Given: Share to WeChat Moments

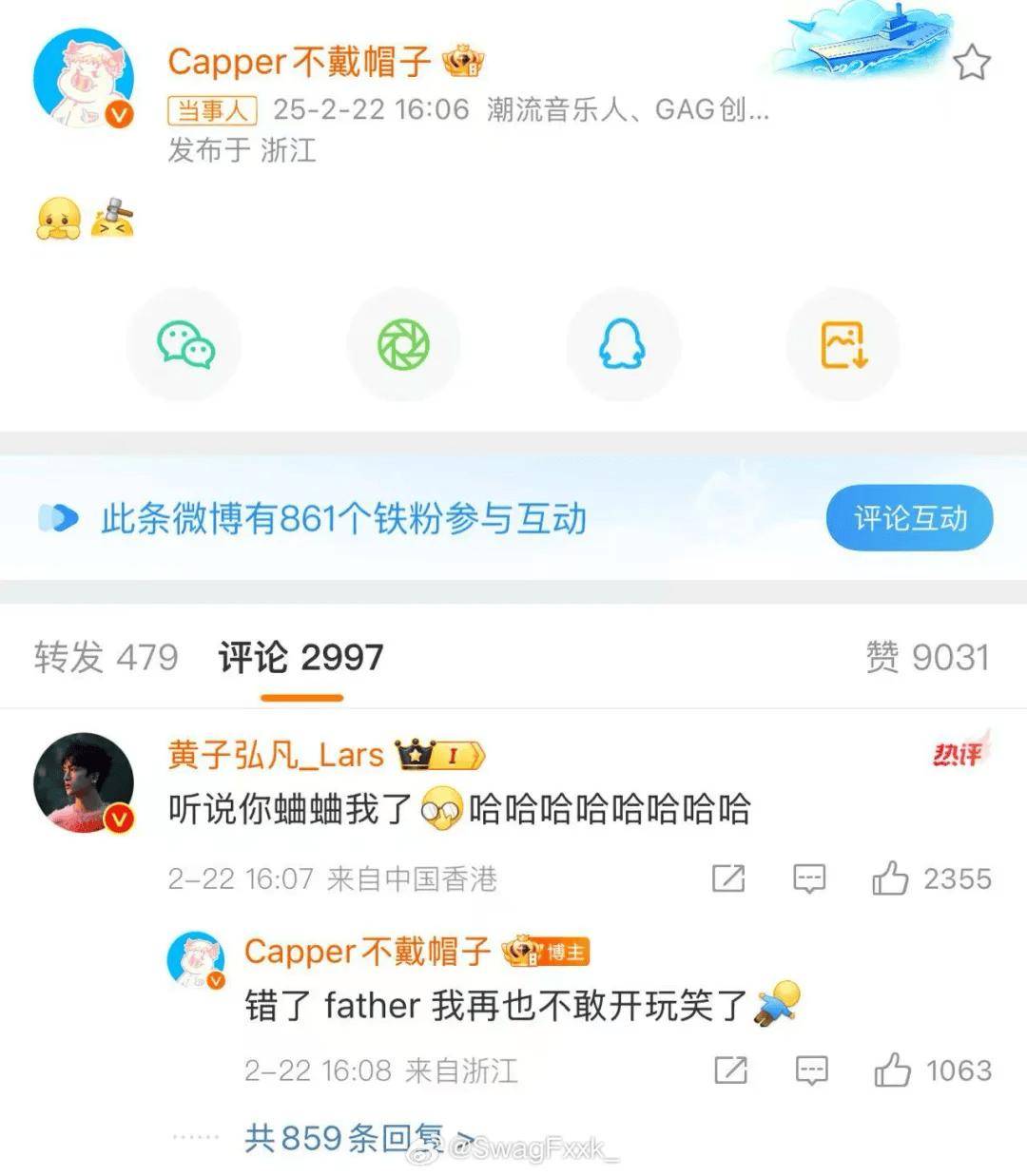Looking at the screenshot, I should 404,344.
